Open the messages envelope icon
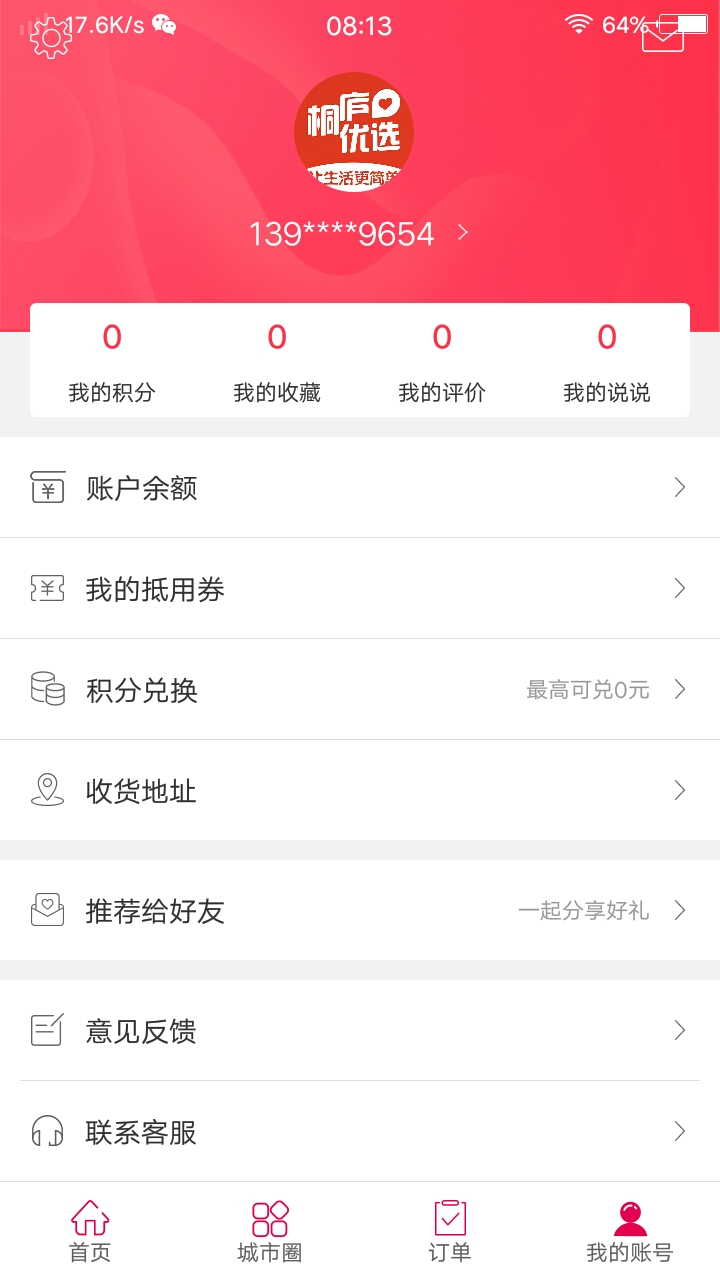720x1280 pixels. 662,36
